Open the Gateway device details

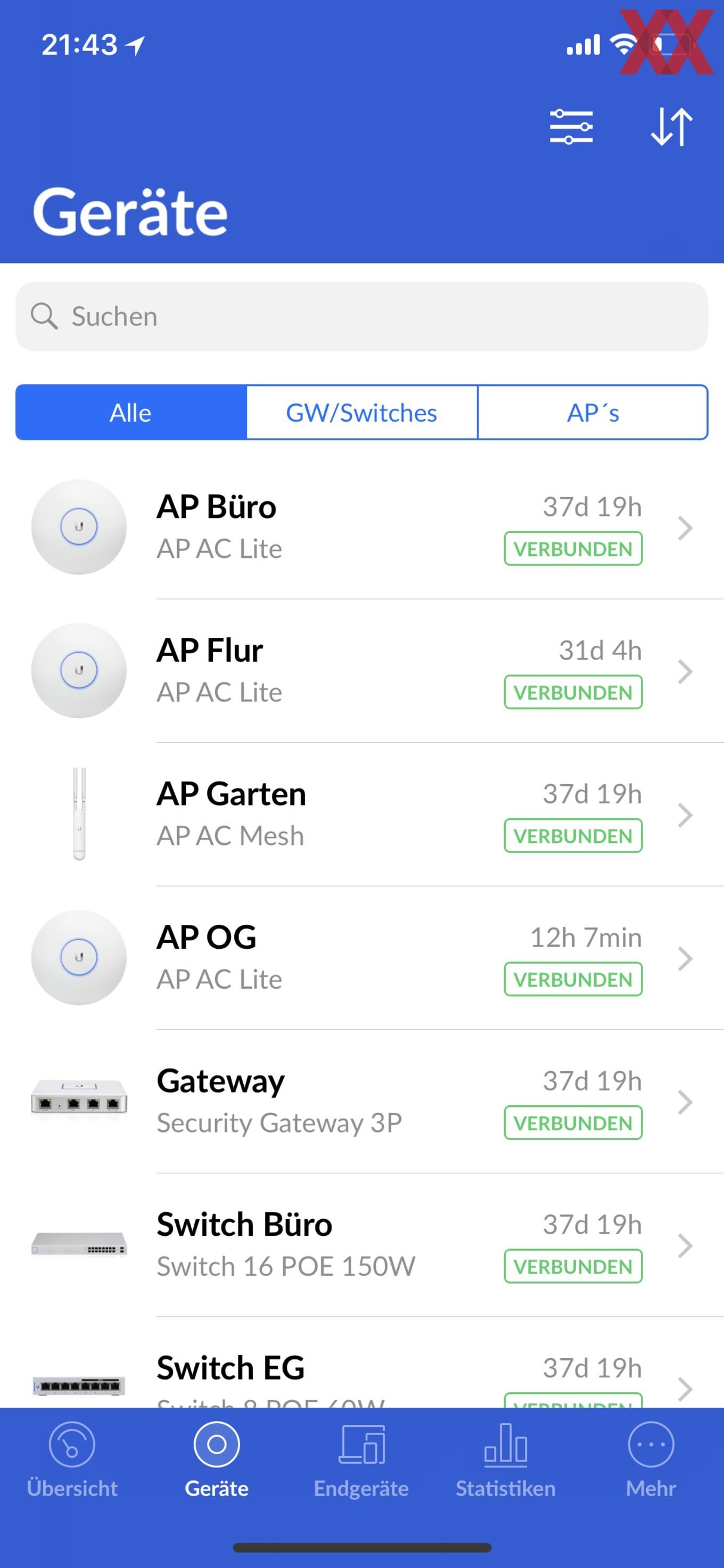[x=362, y=1102]
